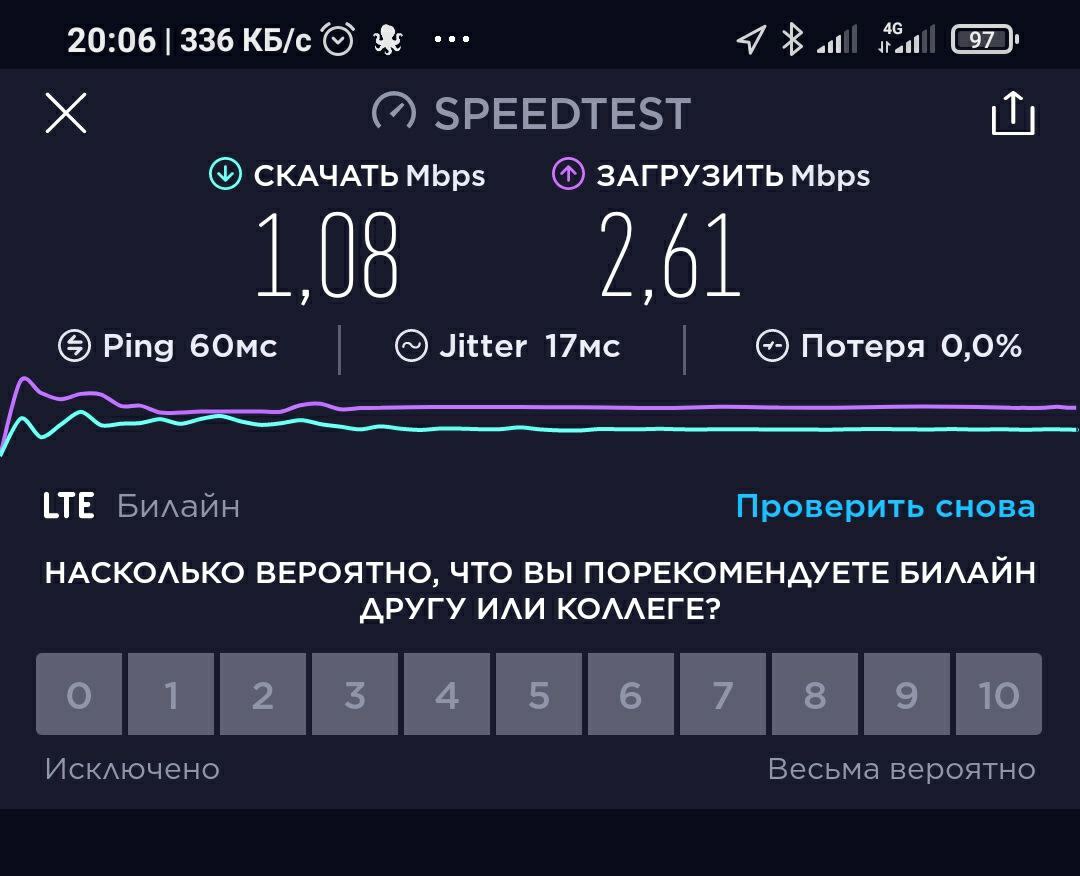Select the middle score 5
Viewport: 1080px width, 876px height.
coord(539,694)
